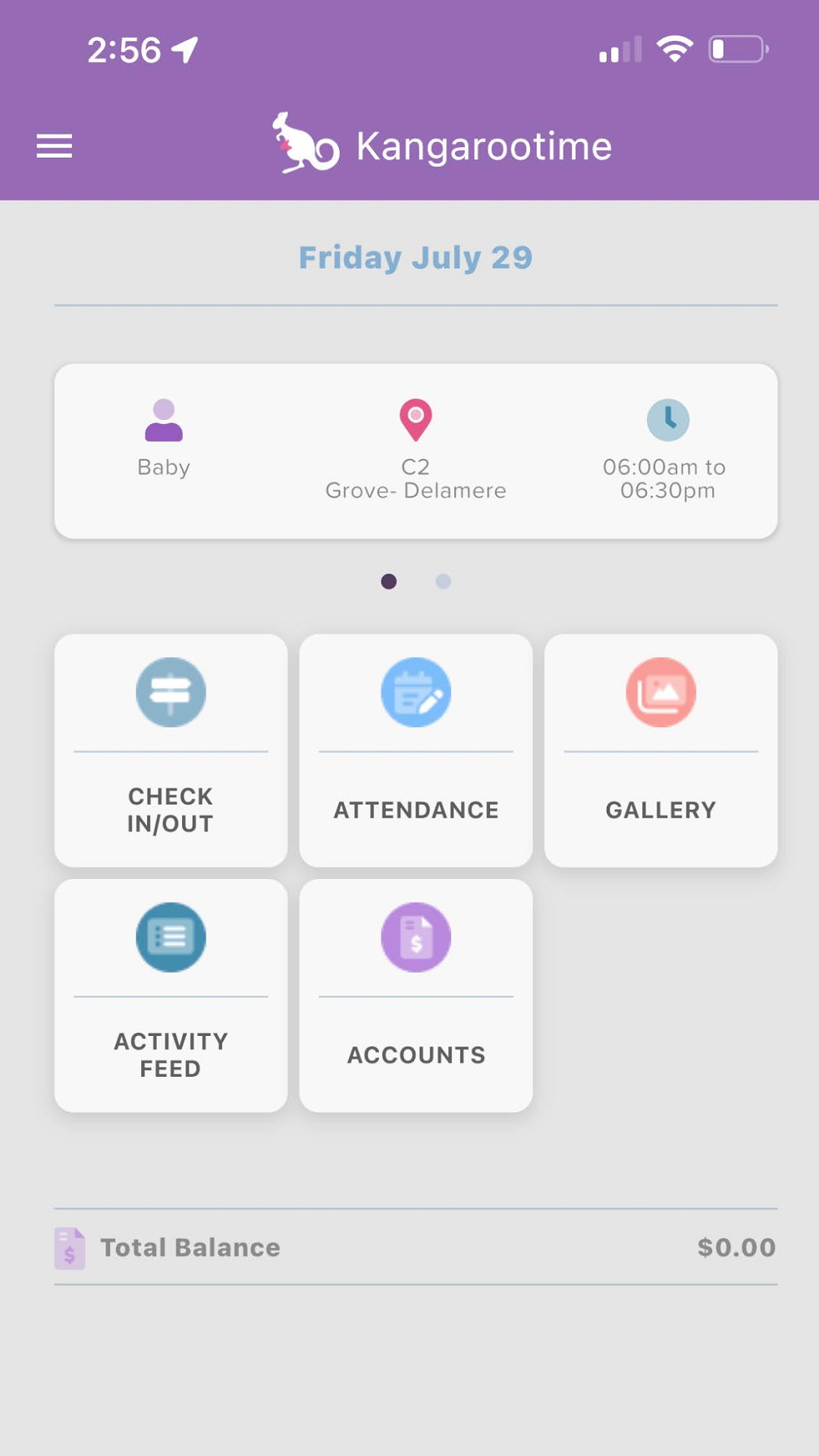The height and width of the screenshot is (1456, 819).
Task: Open the Attendance tile
Action: tap(415, 751)
